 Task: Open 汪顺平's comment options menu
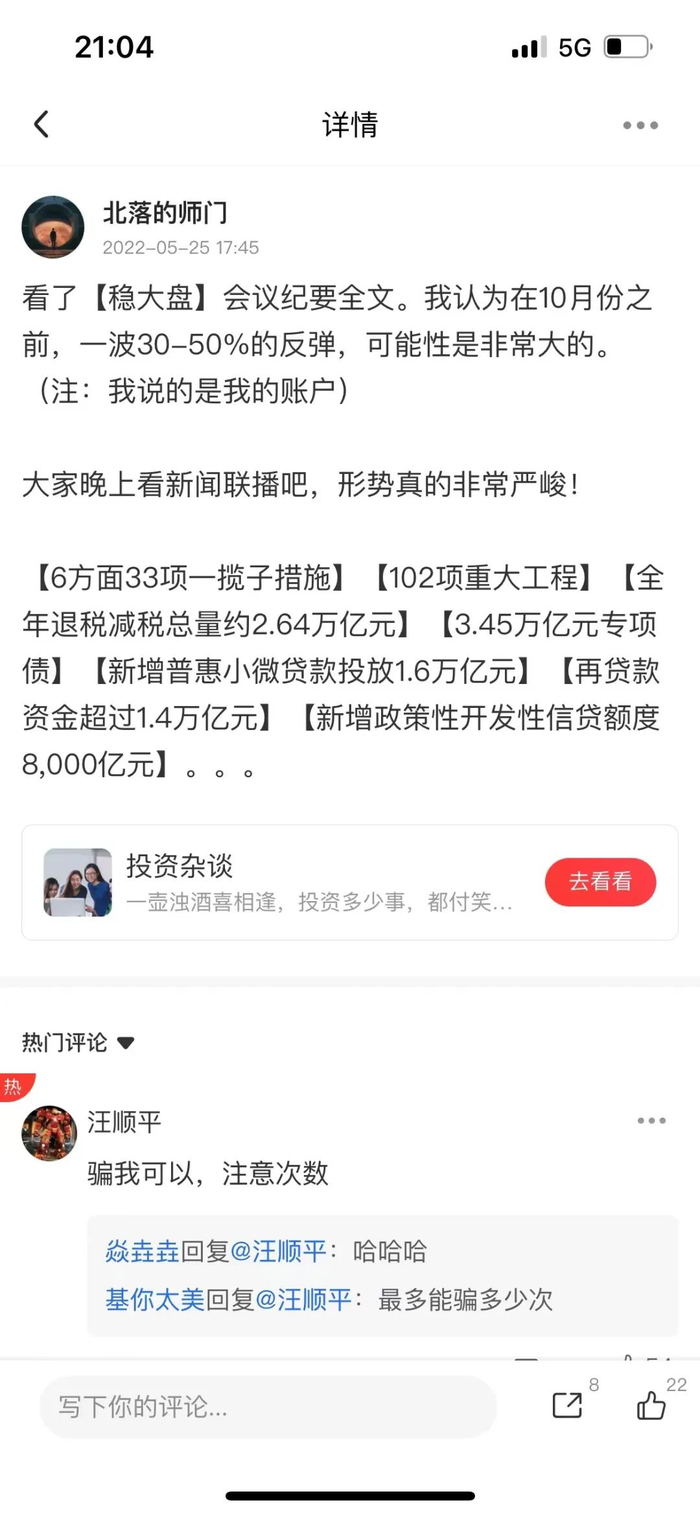click(651, 1121)
